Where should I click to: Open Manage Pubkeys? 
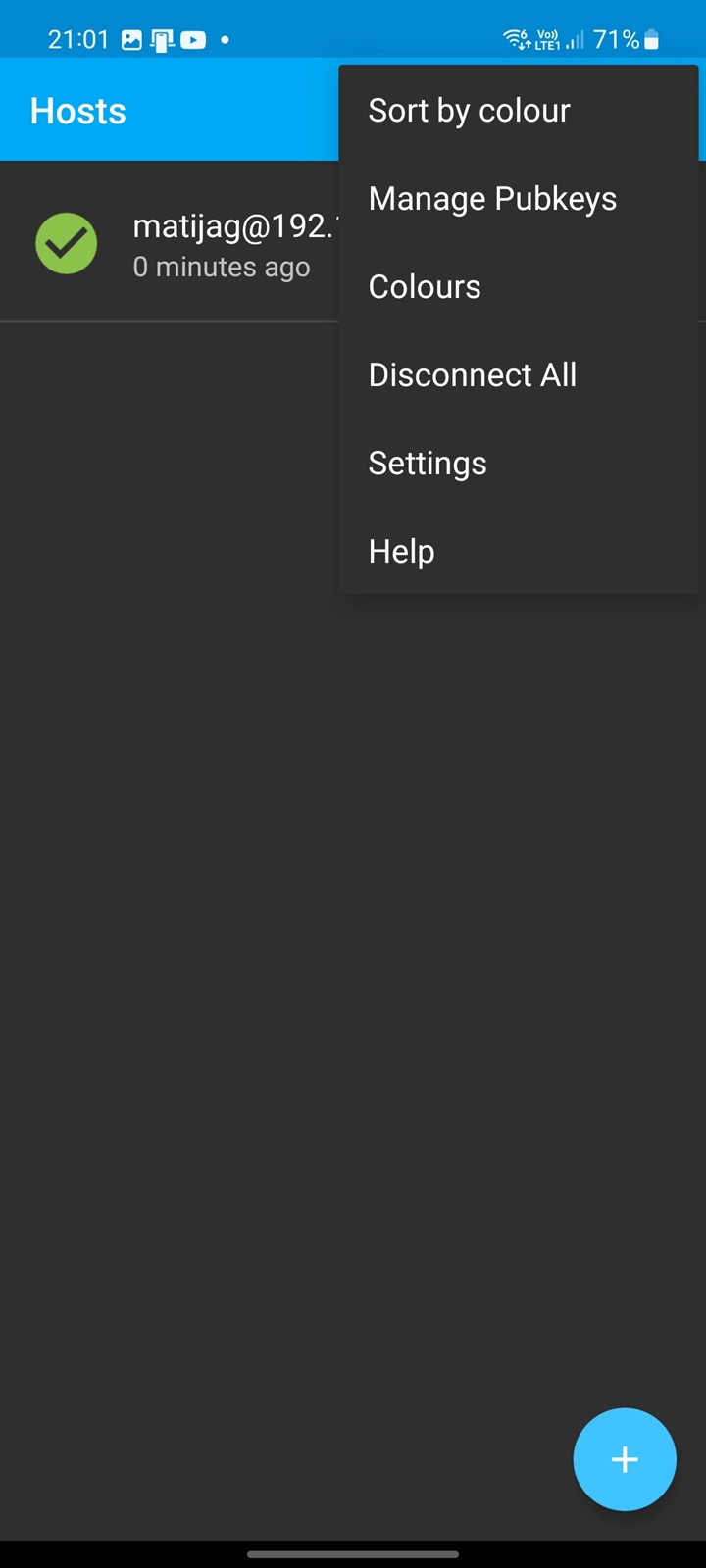tap(518, 199)
